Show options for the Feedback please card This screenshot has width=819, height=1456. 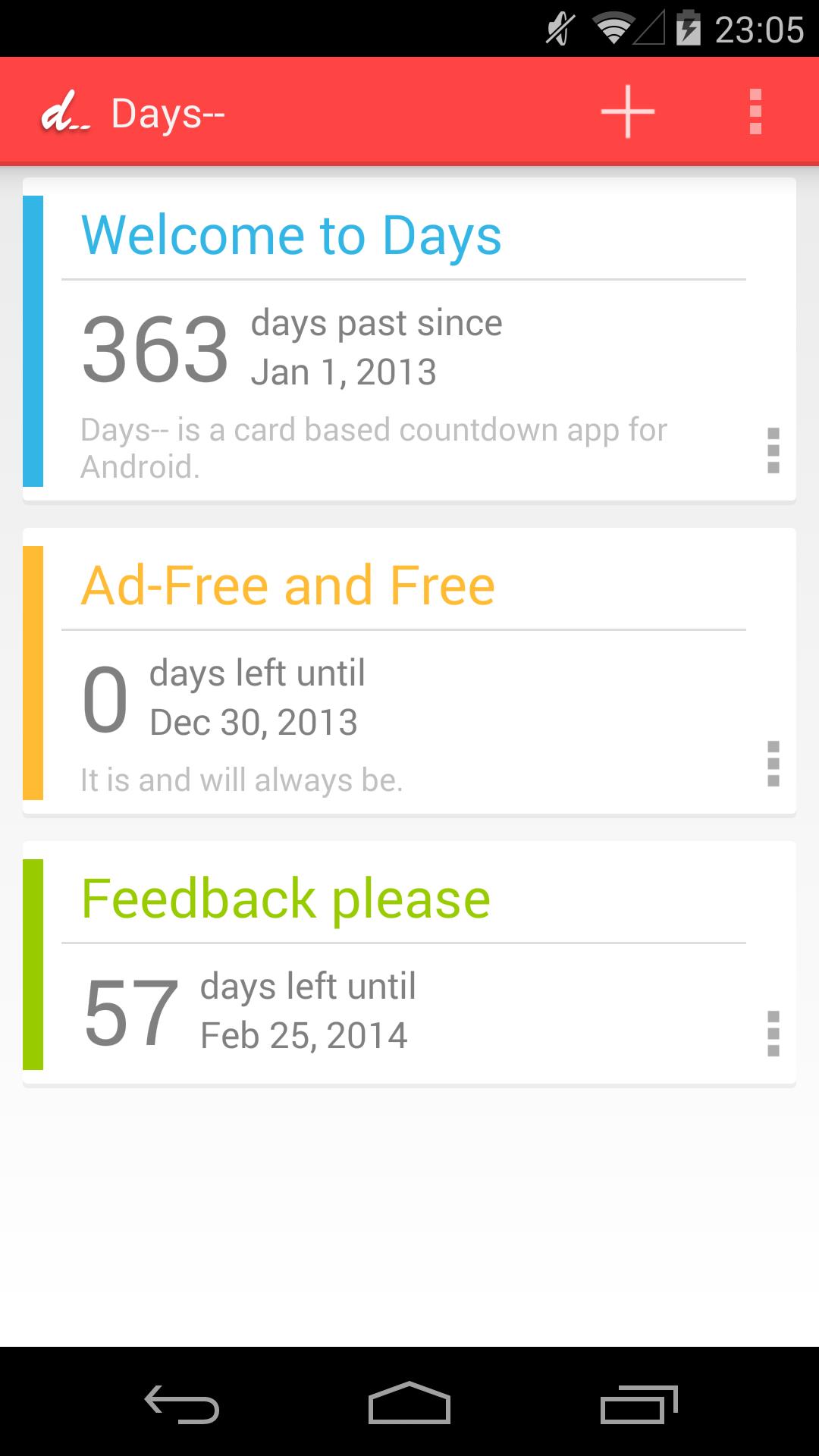pyautogui.click(x=773, y=1033)
